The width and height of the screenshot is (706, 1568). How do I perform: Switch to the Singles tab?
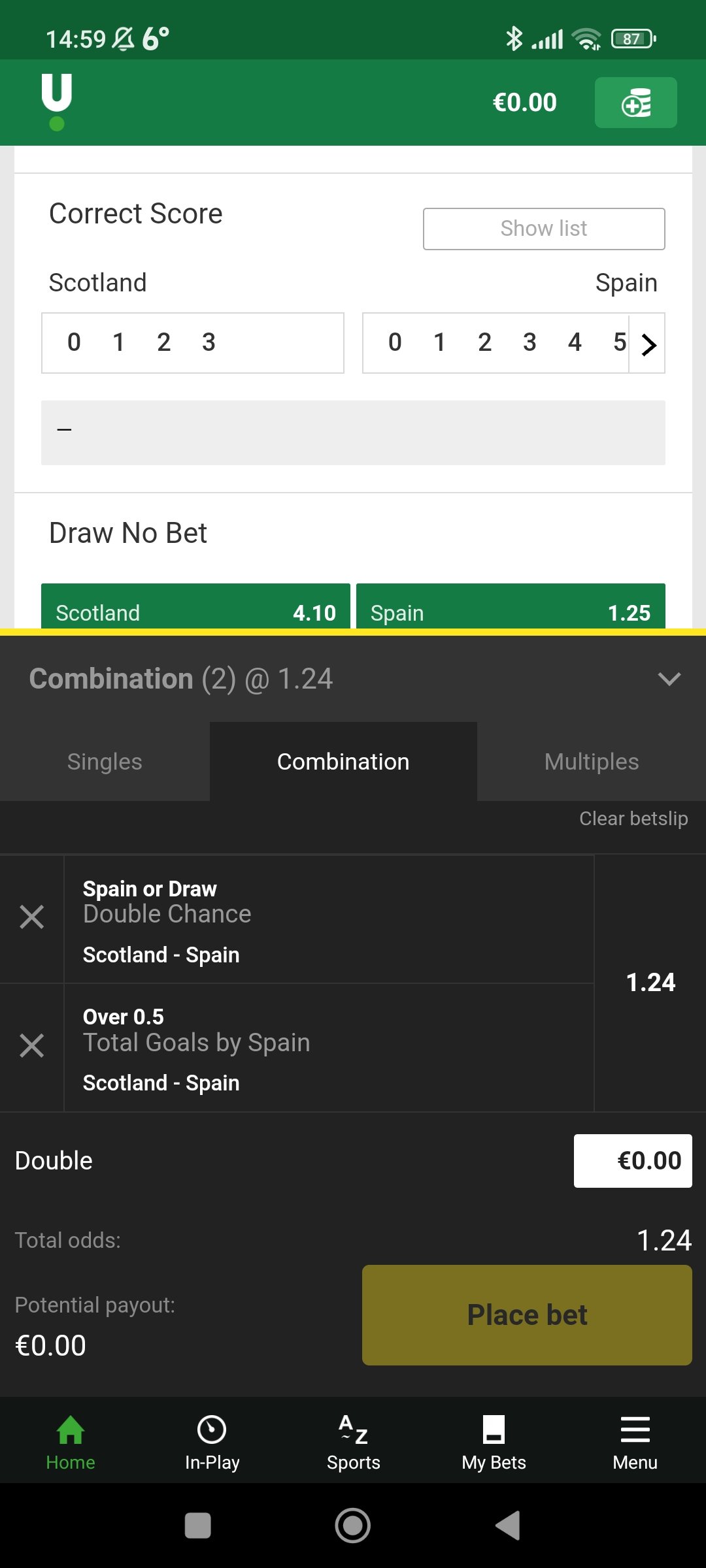(105, 762)
